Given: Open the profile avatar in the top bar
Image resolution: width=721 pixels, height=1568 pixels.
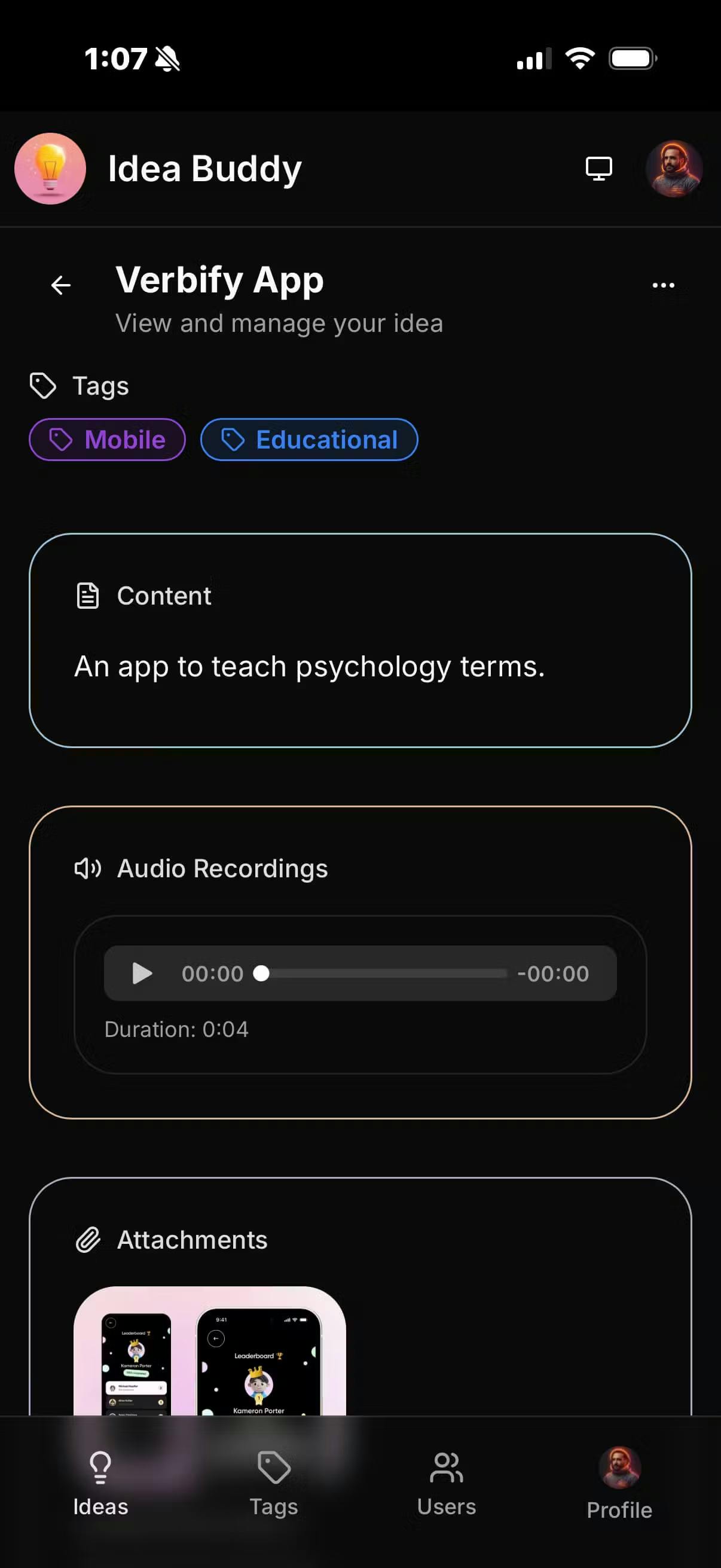Looking at the screenshot, I should pos(675,169).
